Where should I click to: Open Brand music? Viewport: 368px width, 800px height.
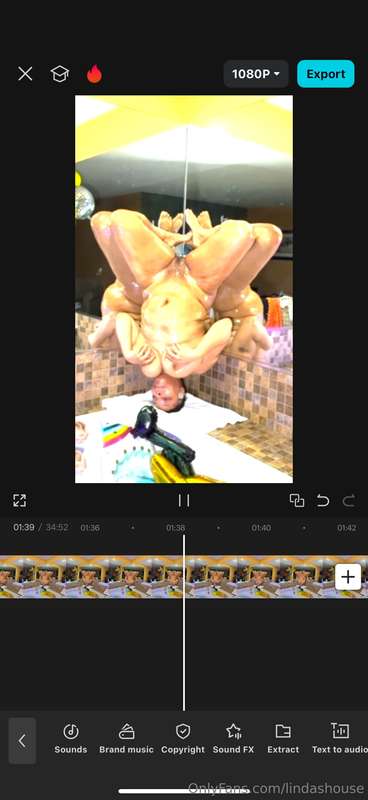coord(126,739)
